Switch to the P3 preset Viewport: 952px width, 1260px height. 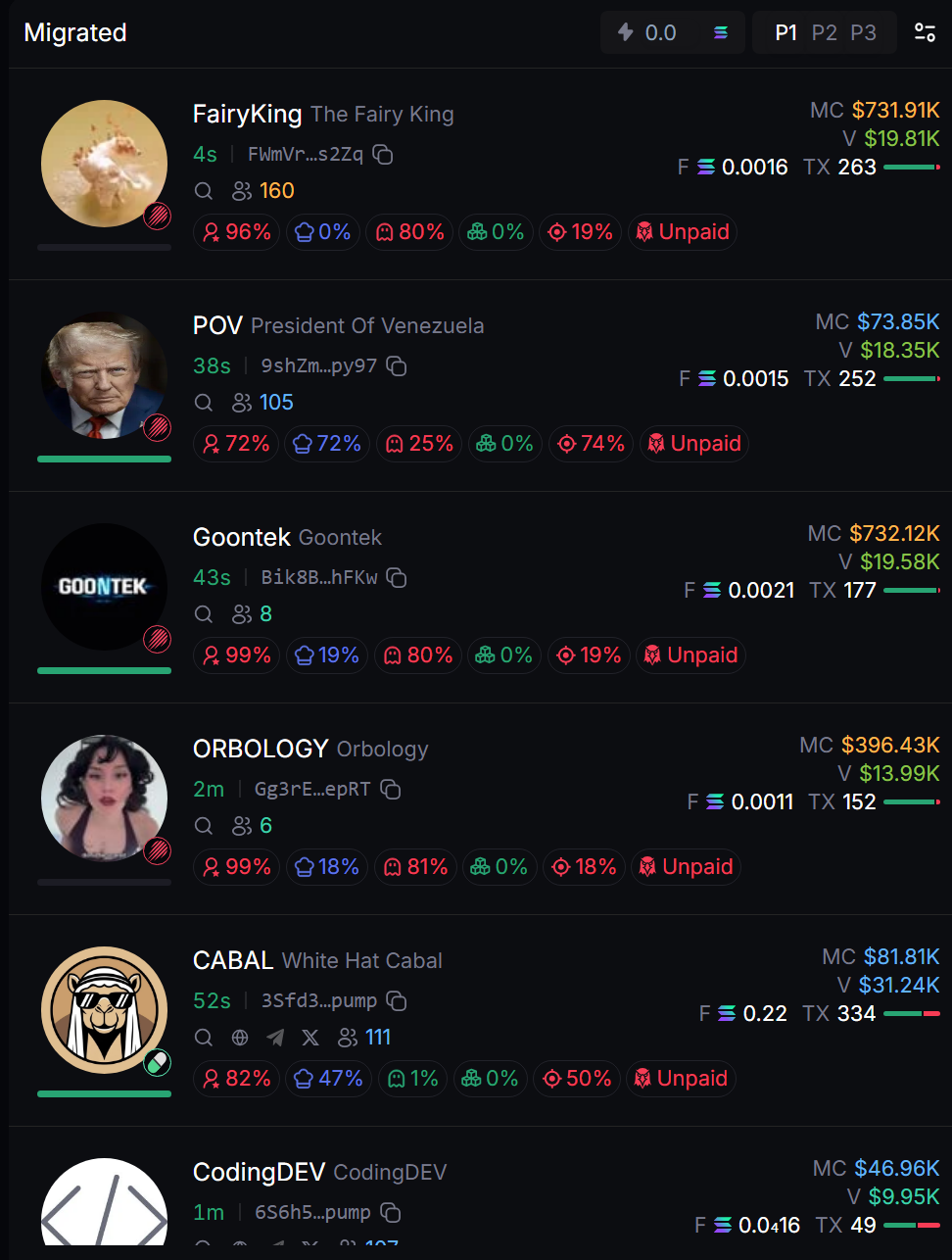click(863, 32)
